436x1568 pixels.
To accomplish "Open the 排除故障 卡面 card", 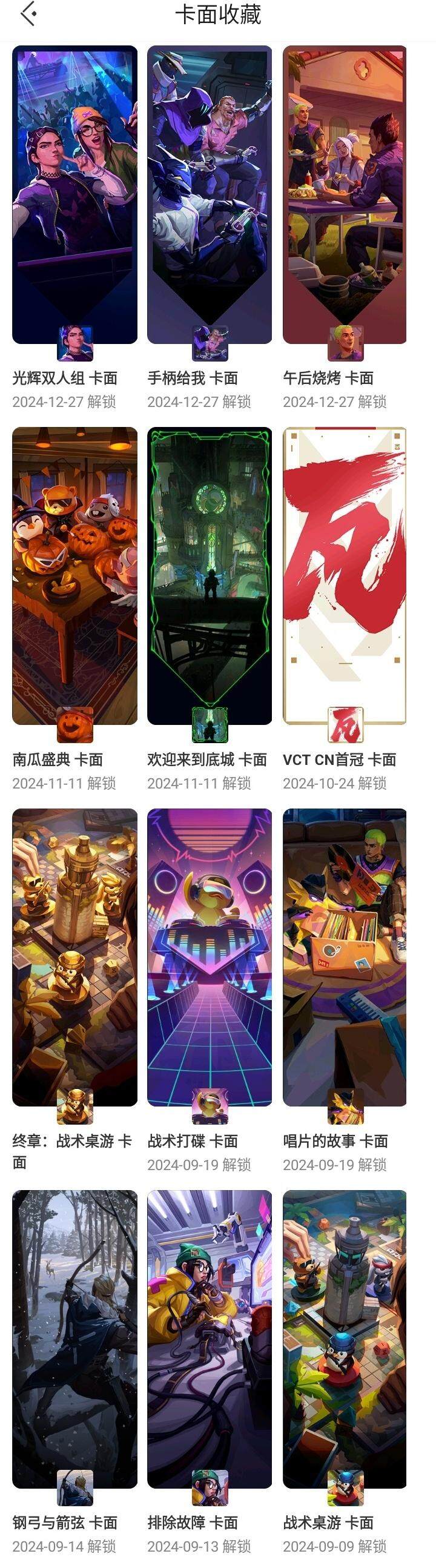I will click(x=209, y=1338).
